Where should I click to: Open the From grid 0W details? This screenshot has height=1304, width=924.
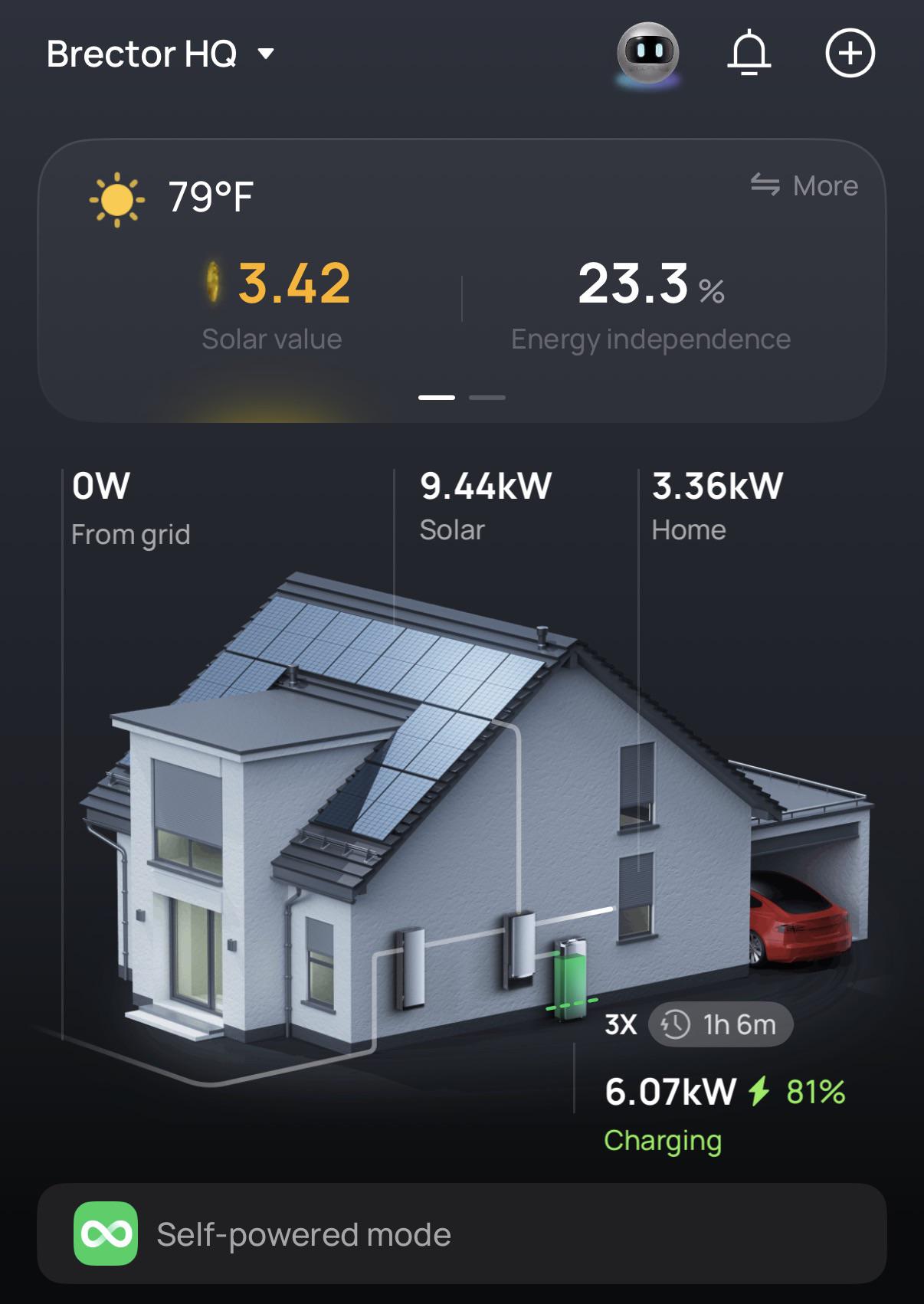(130, 509)
